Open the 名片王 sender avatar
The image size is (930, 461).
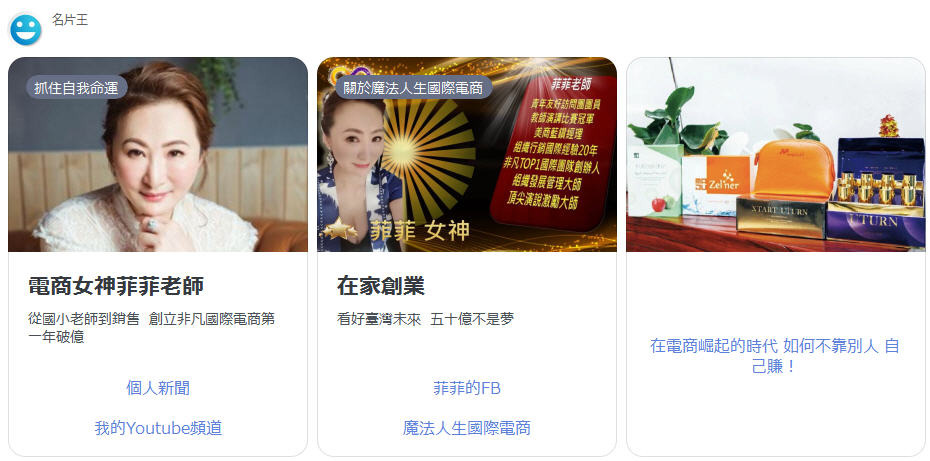point(26,29)
